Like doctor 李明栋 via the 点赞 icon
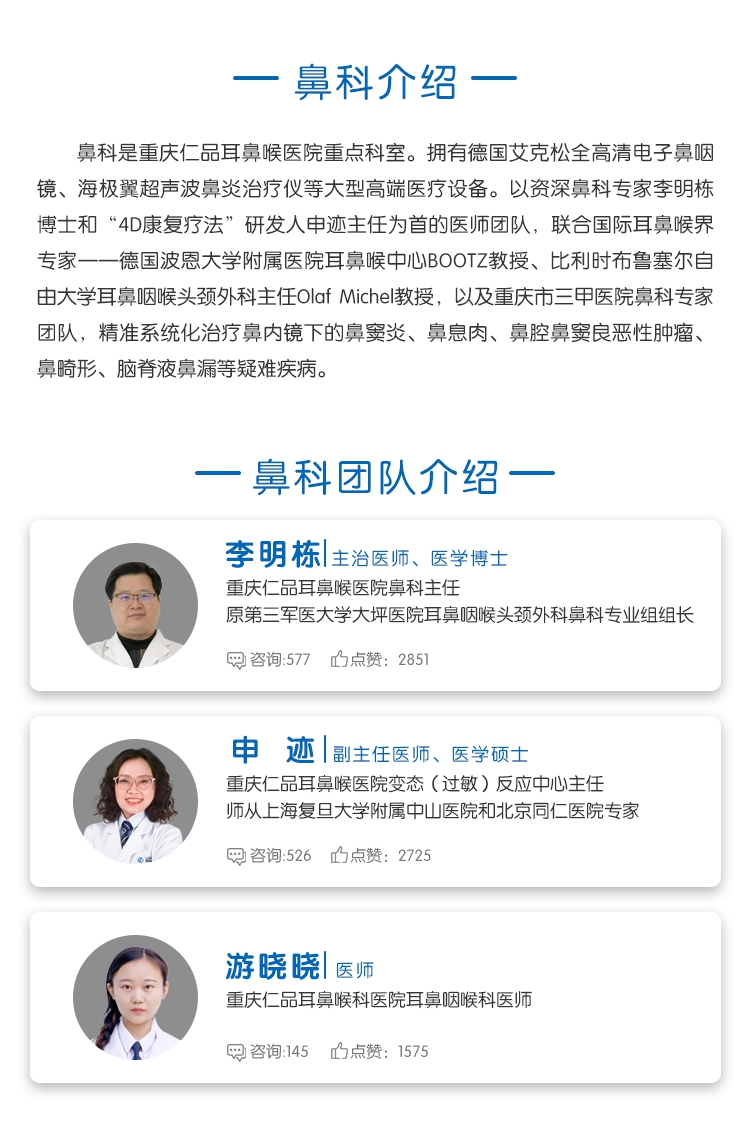The width and height of the screenshot is (750, 1124). coord(340,659)
